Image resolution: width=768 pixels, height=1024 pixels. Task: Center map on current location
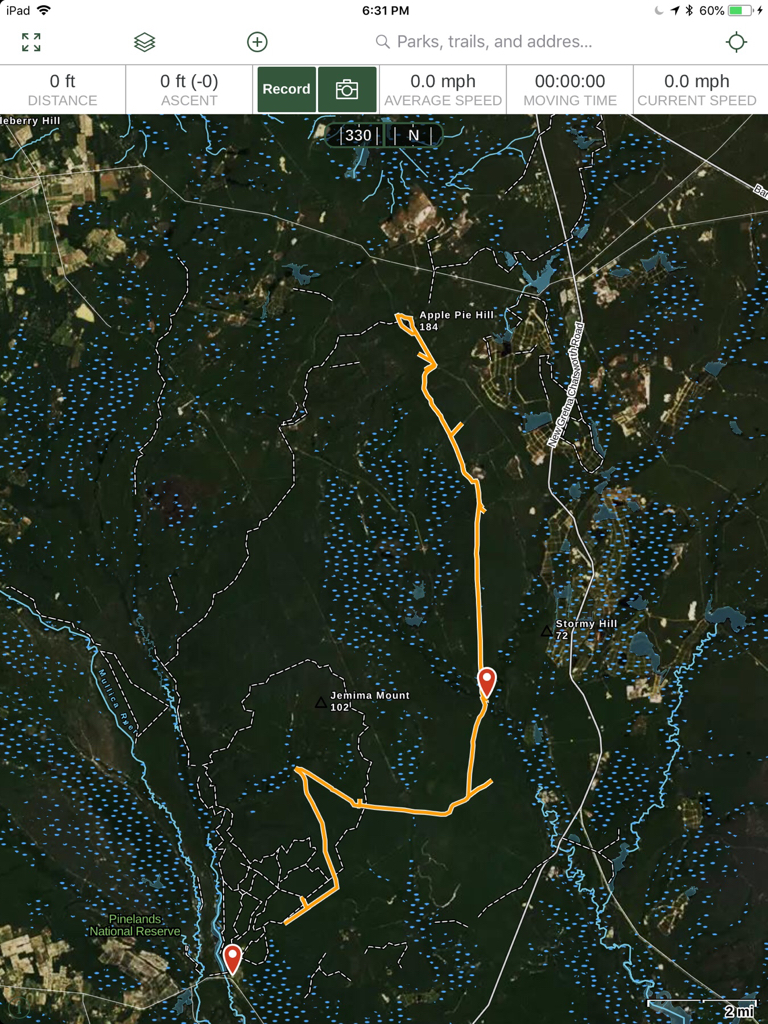tap(736, 42)
